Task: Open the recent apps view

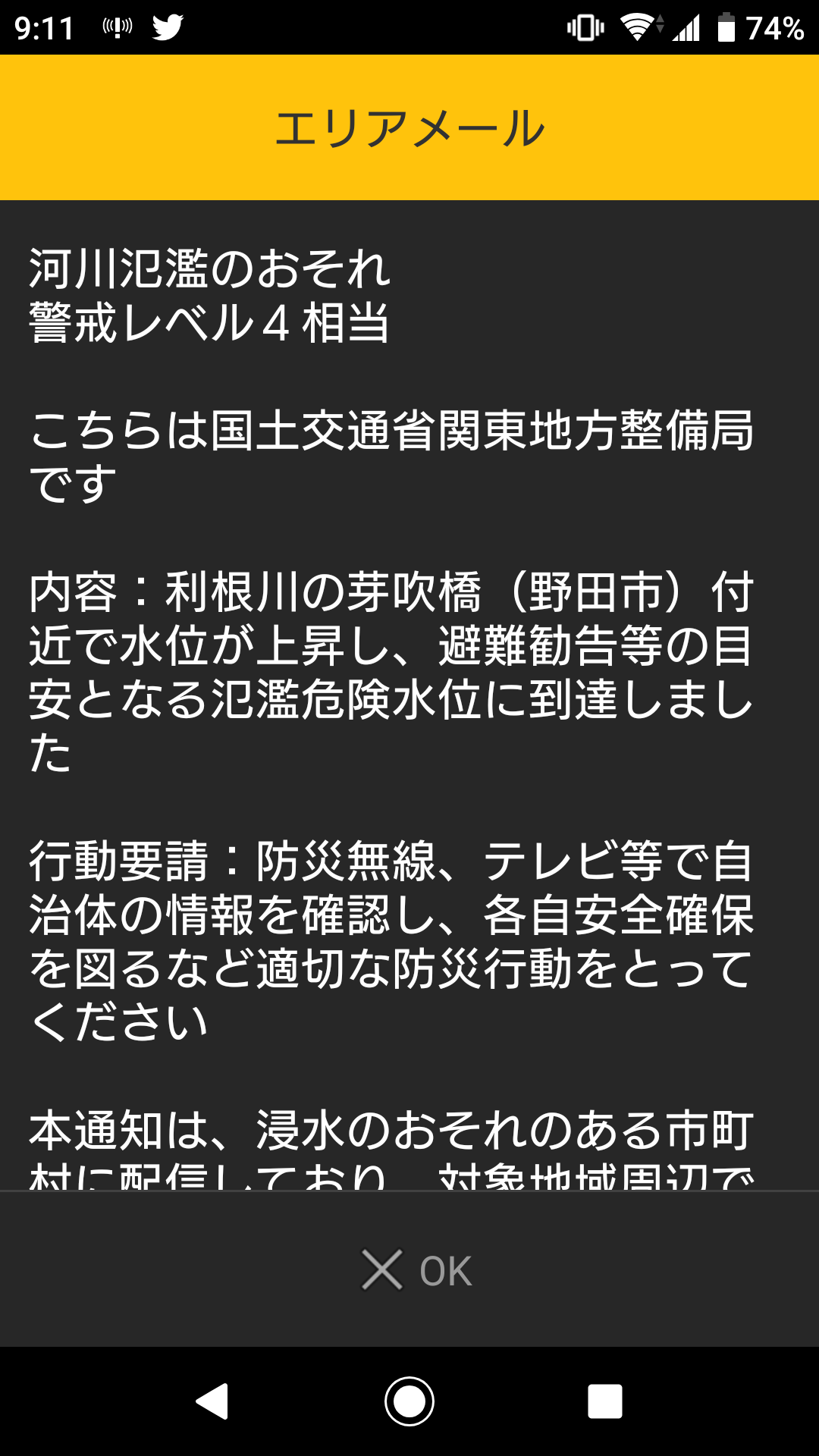Action: coord(604,1401)
